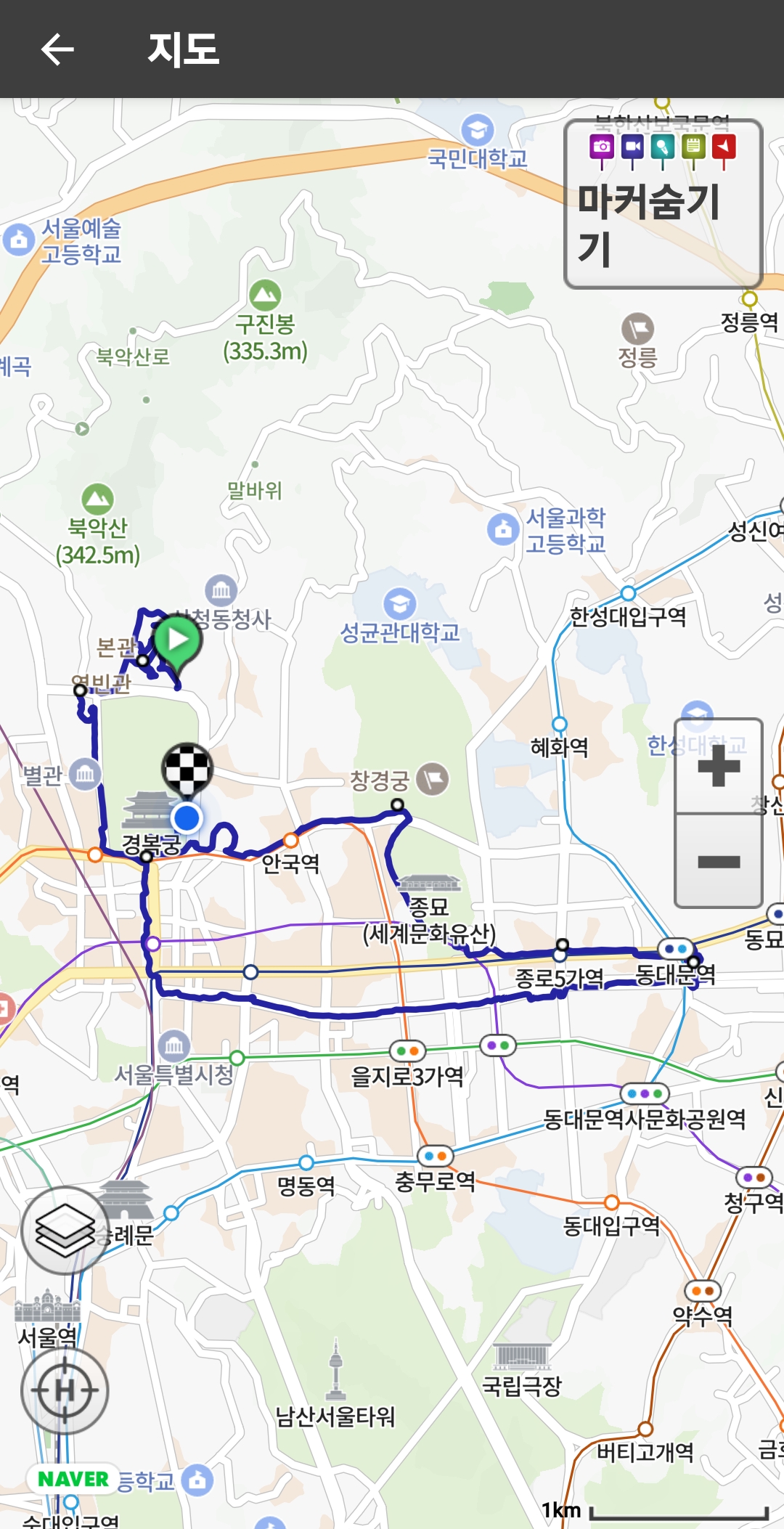Tap the 마커숨기기 button to hide markers
This screenshot has width=784, height=1529.
[662, 204]
